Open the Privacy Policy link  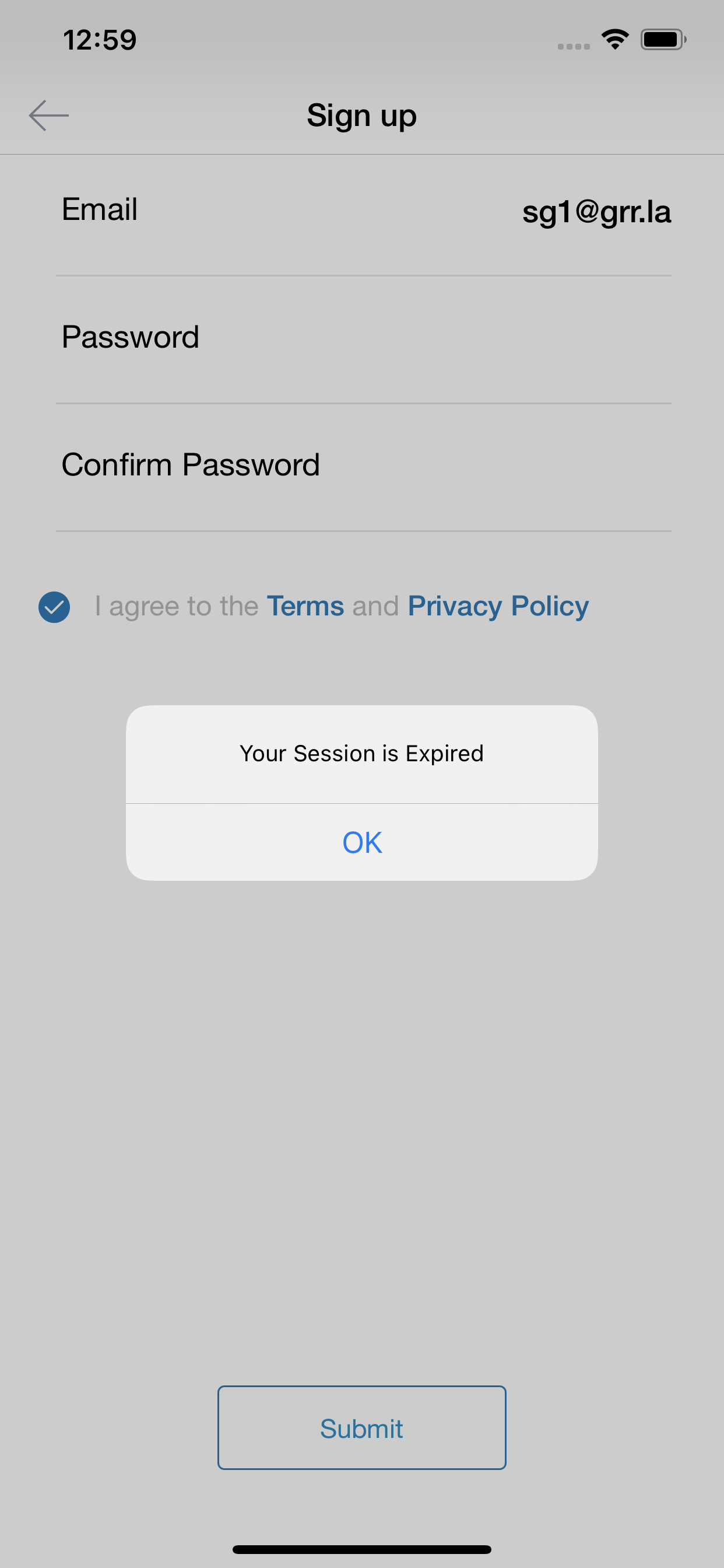point(498,606)
